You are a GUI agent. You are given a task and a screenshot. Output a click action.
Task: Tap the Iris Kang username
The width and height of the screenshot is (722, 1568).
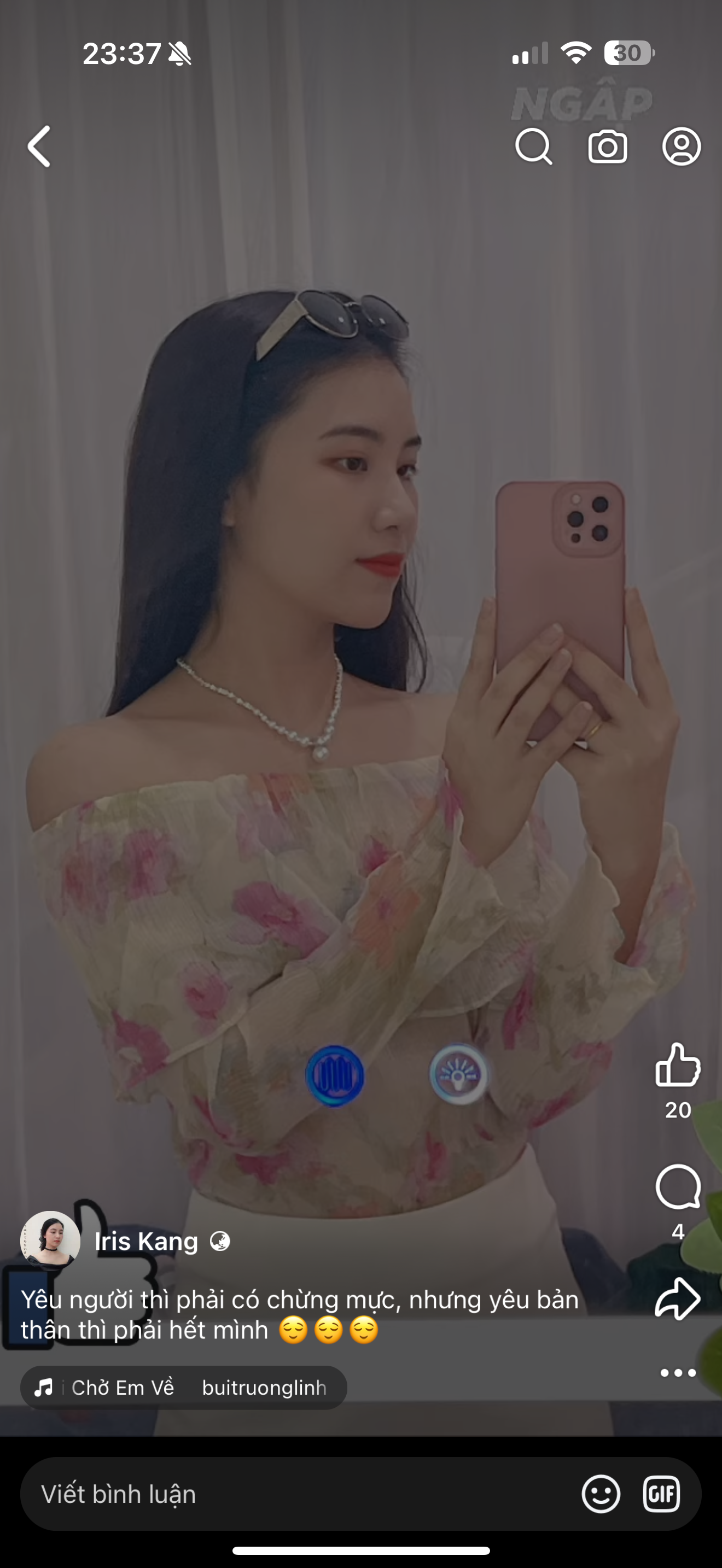pyautogui.click(x=146, y=1241)
